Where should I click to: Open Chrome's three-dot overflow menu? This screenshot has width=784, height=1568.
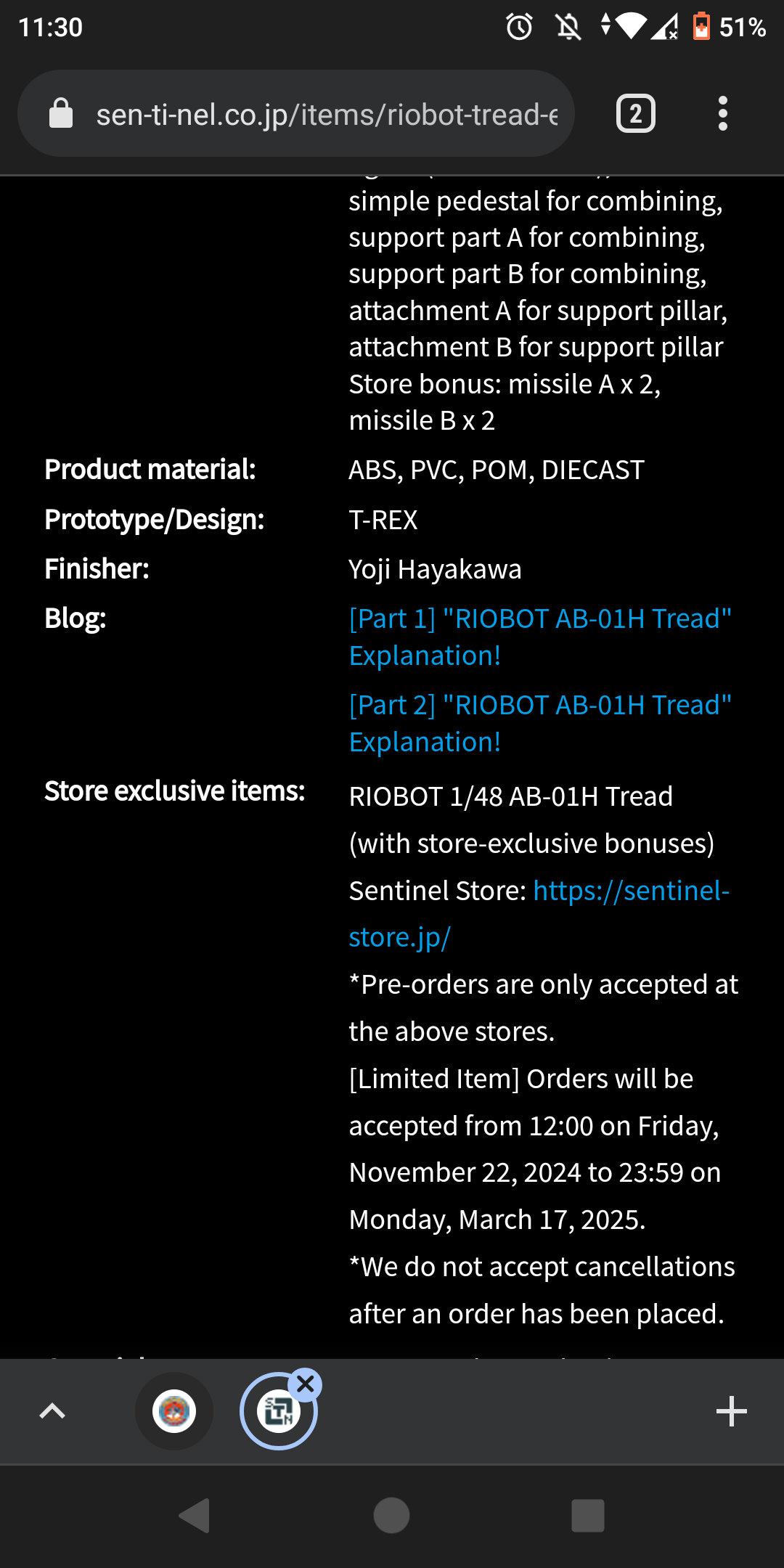click(x=722, y=114)
